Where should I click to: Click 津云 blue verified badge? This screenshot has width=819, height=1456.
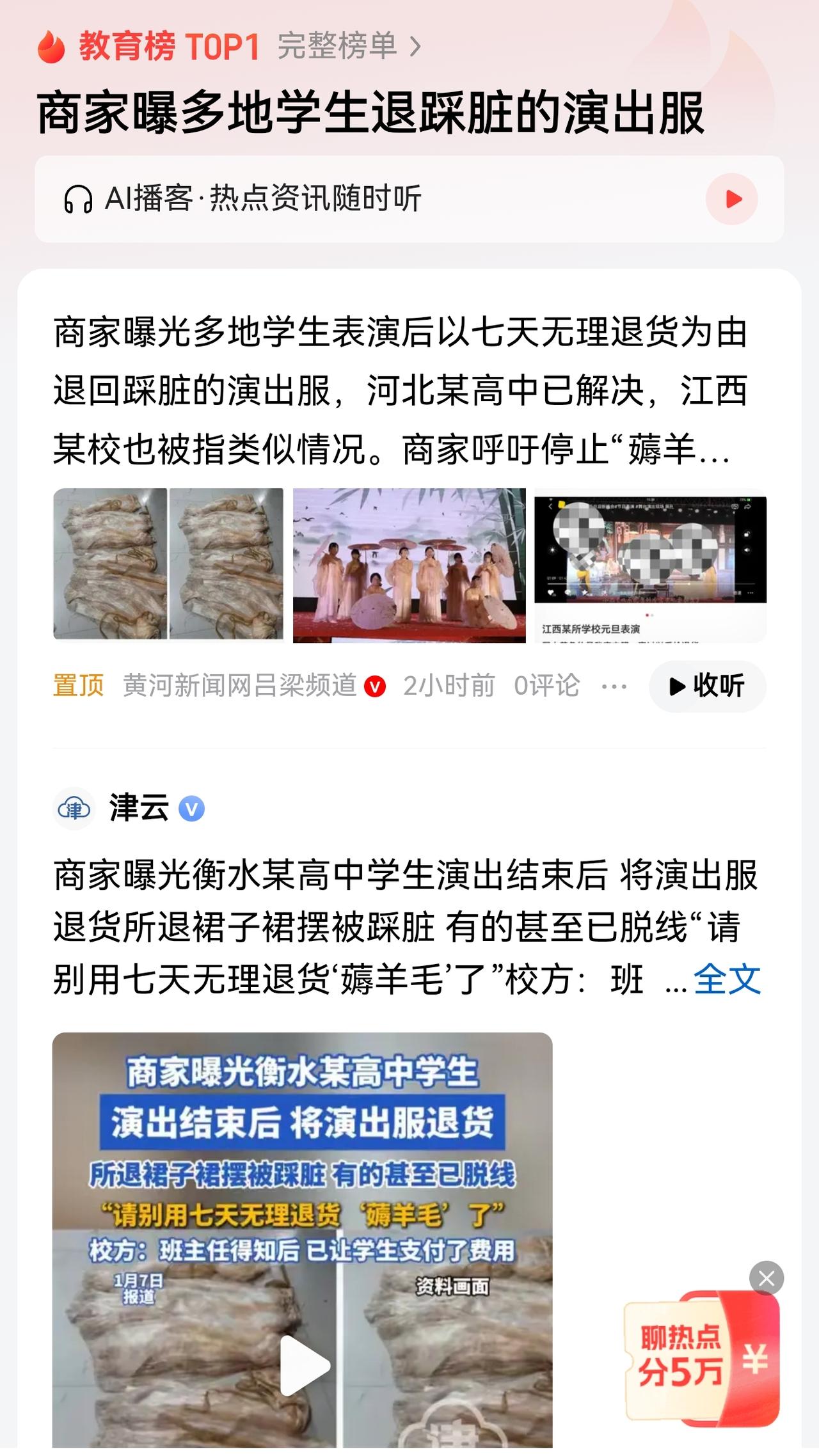point(192,810)
